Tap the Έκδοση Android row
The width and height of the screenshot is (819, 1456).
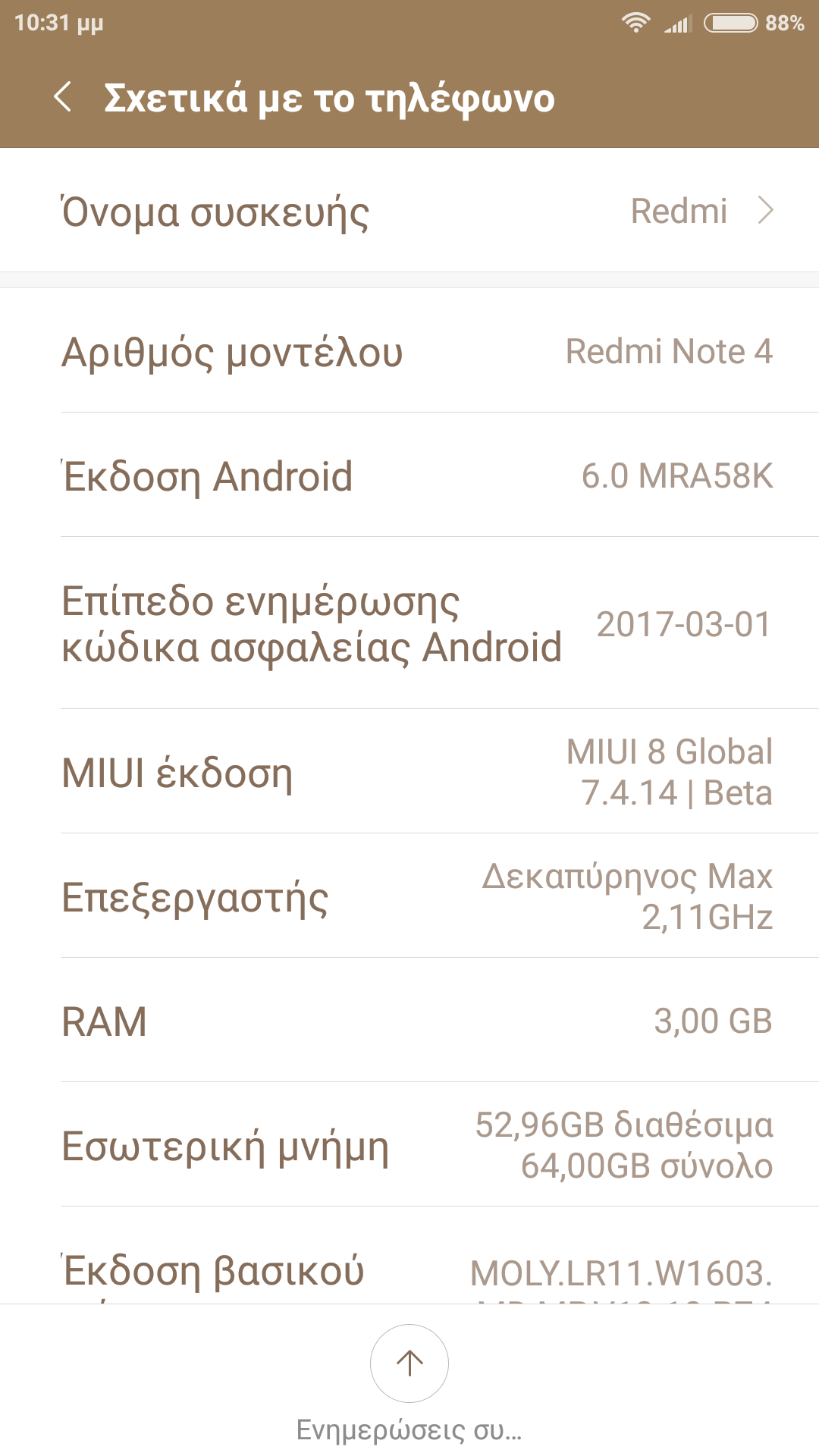[409, 475]
